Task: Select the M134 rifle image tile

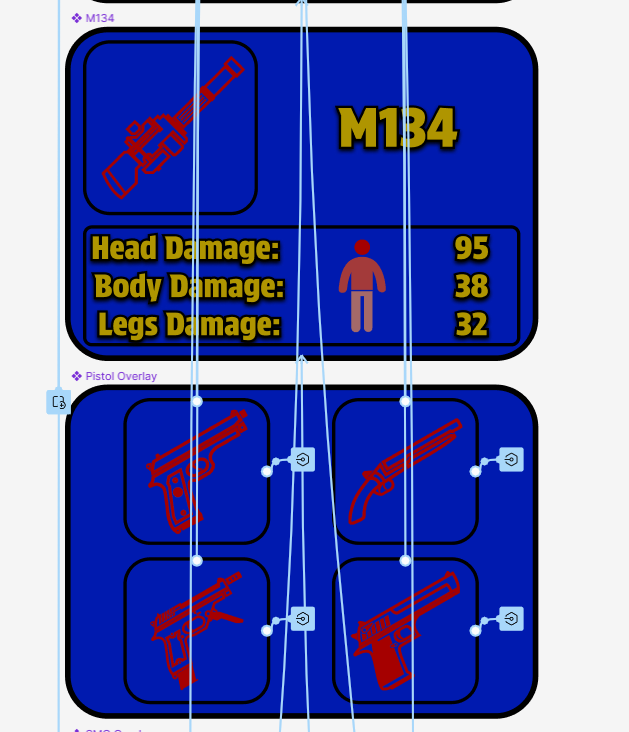Action: click(170, 128)
